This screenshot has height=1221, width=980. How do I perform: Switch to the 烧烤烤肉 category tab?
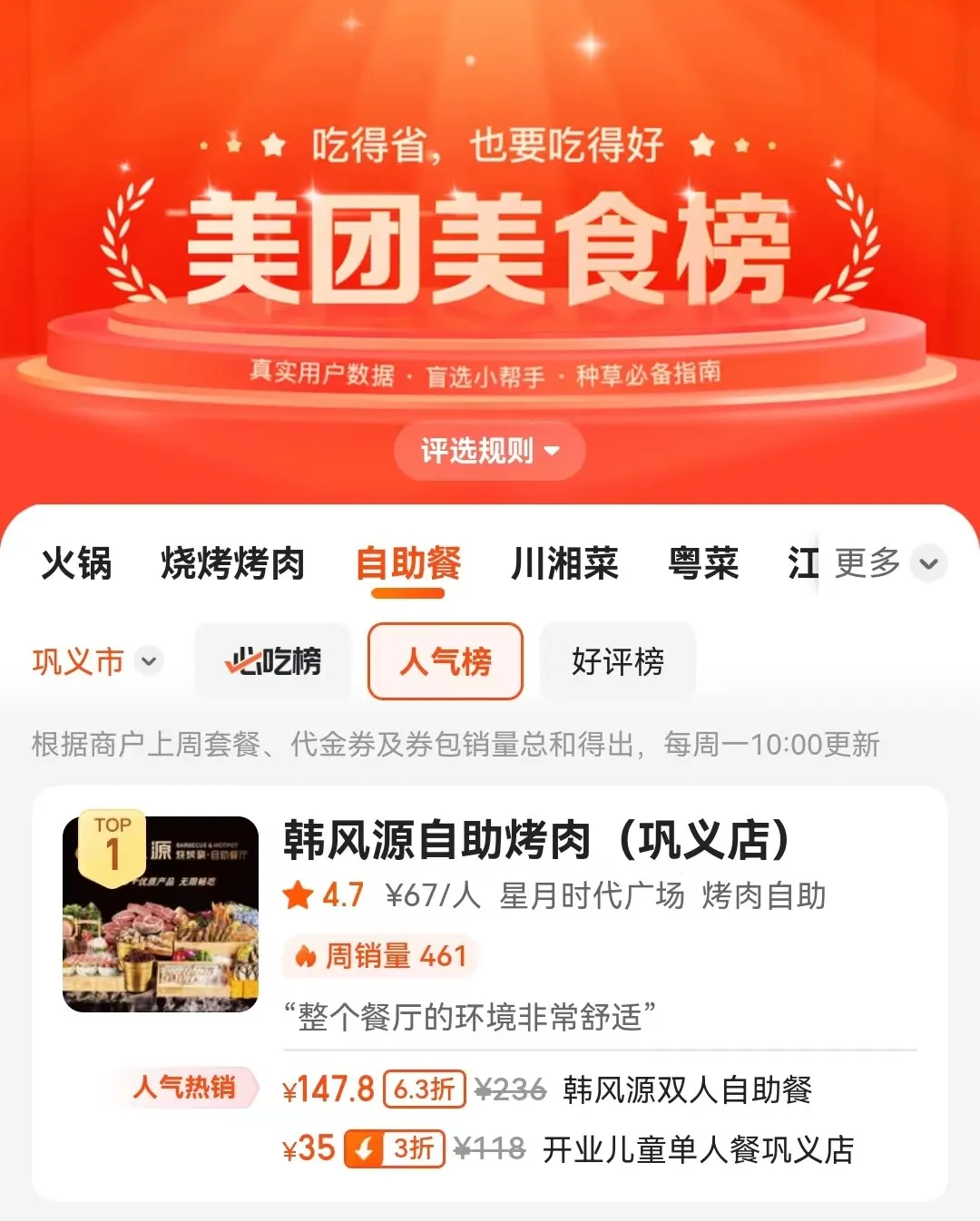pyautogui.click(x=232, y=562)
